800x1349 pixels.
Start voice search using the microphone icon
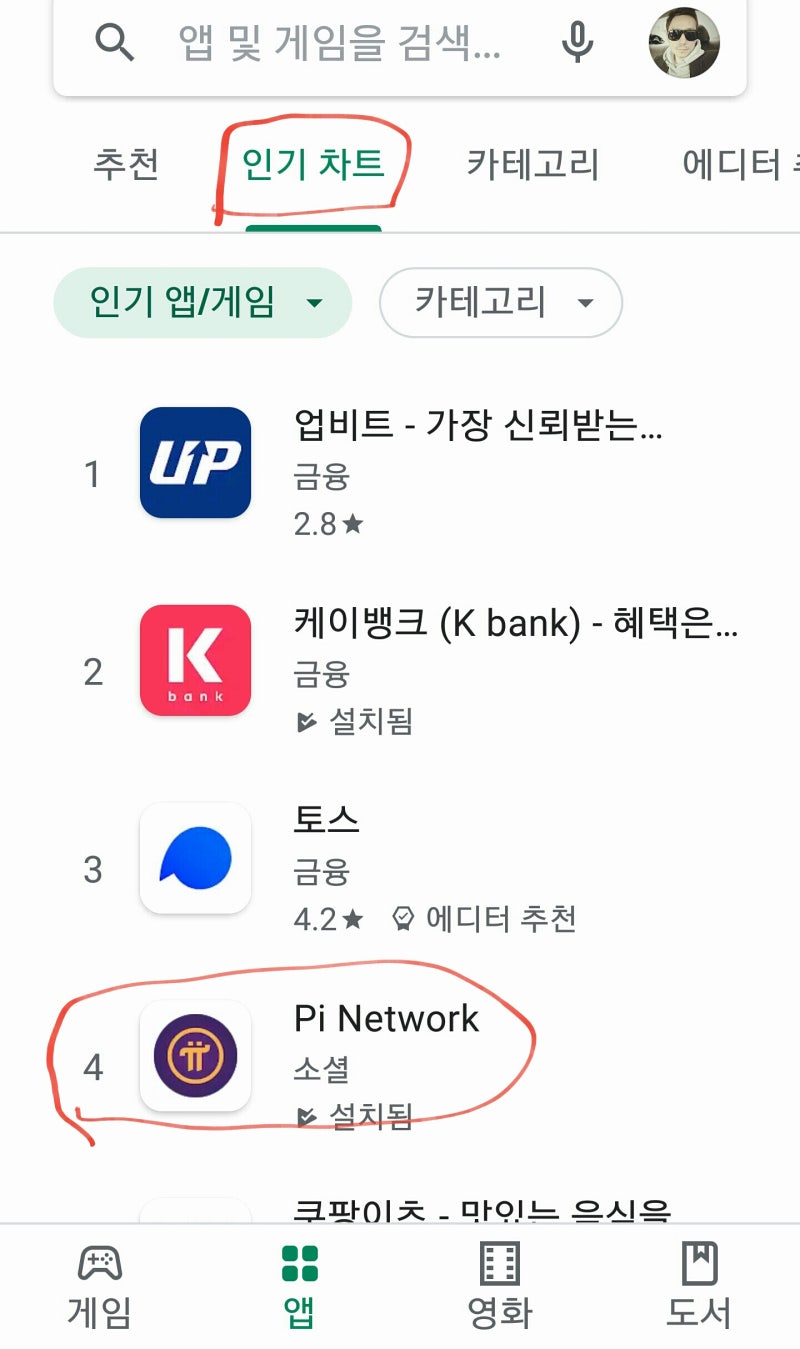pos(578,43)
